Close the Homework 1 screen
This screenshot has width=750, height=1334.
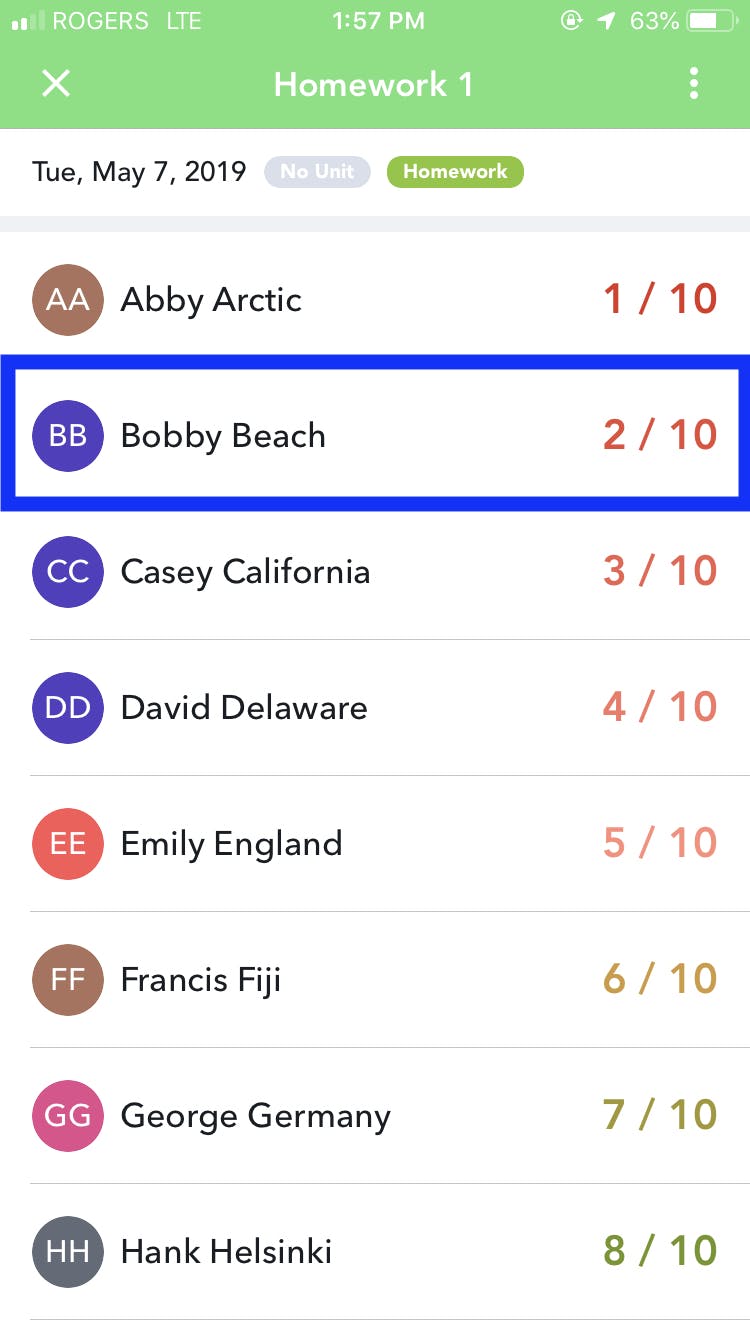[56, 84]
